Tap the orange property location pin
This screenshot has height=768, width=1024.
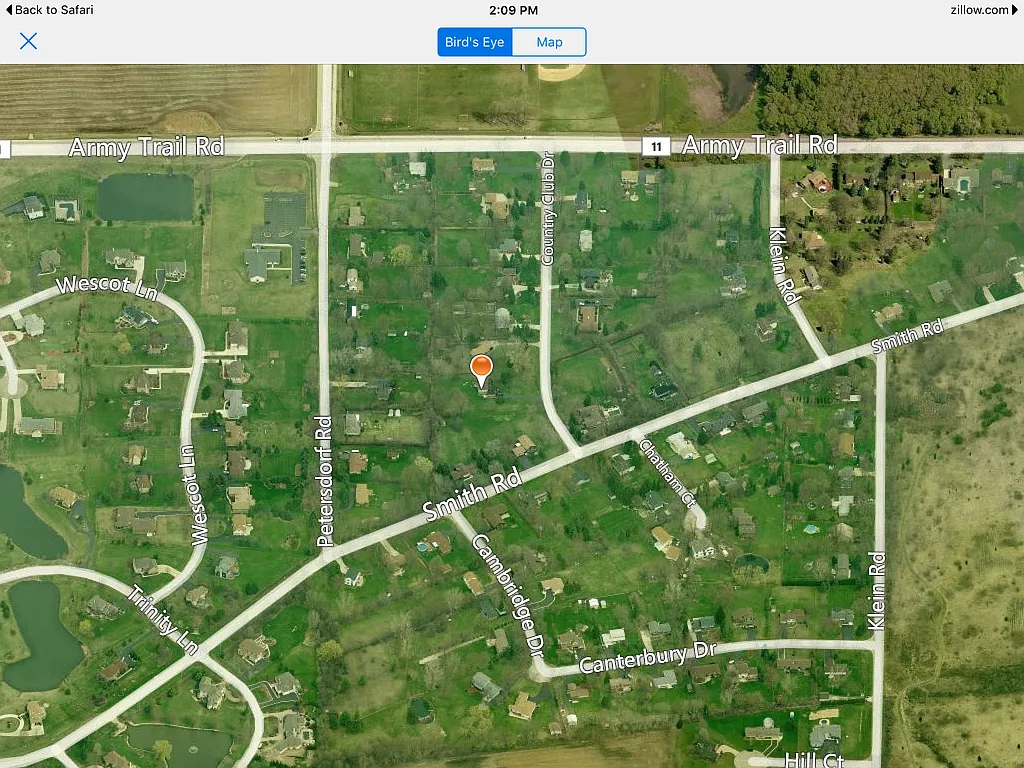tap(481, 369)
